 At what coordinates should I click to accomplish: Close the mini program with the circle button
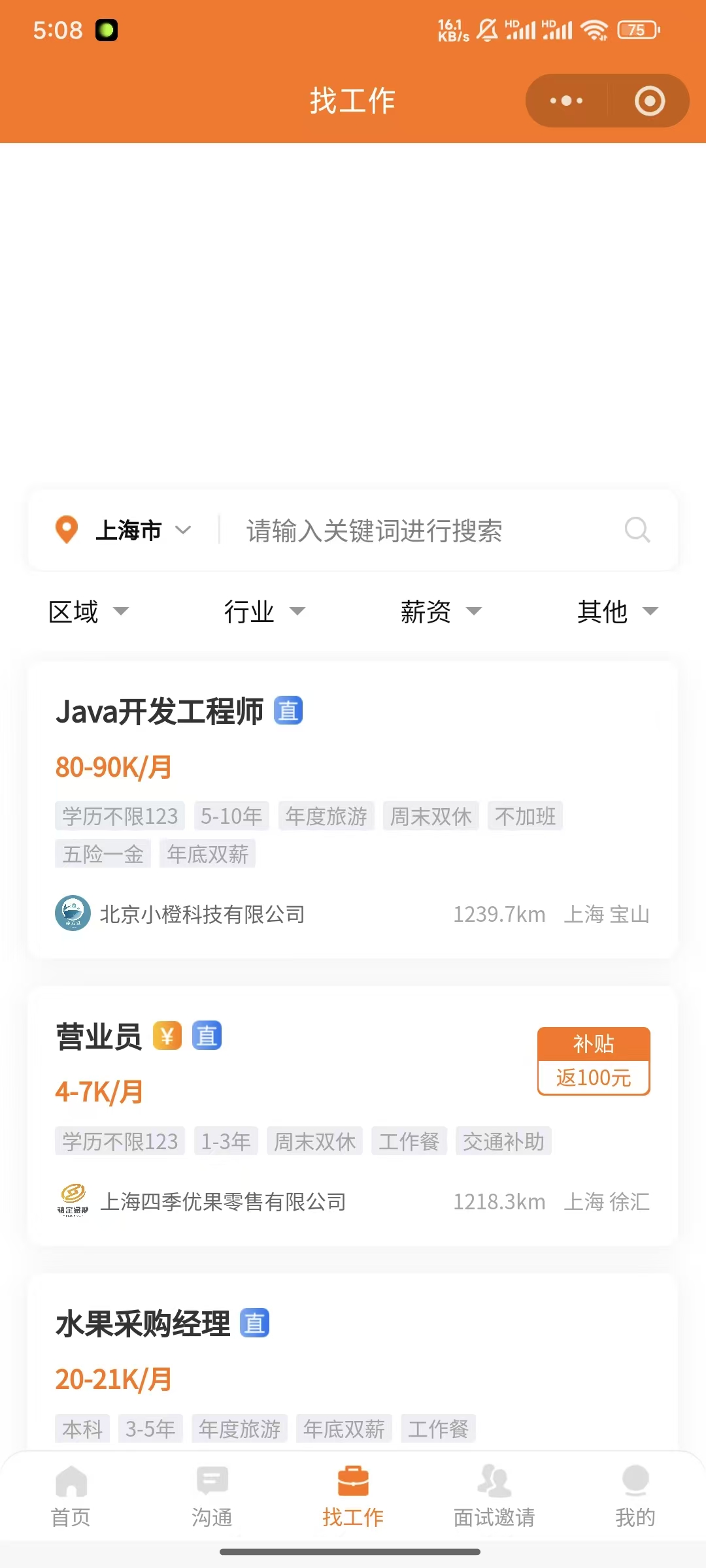649,101
